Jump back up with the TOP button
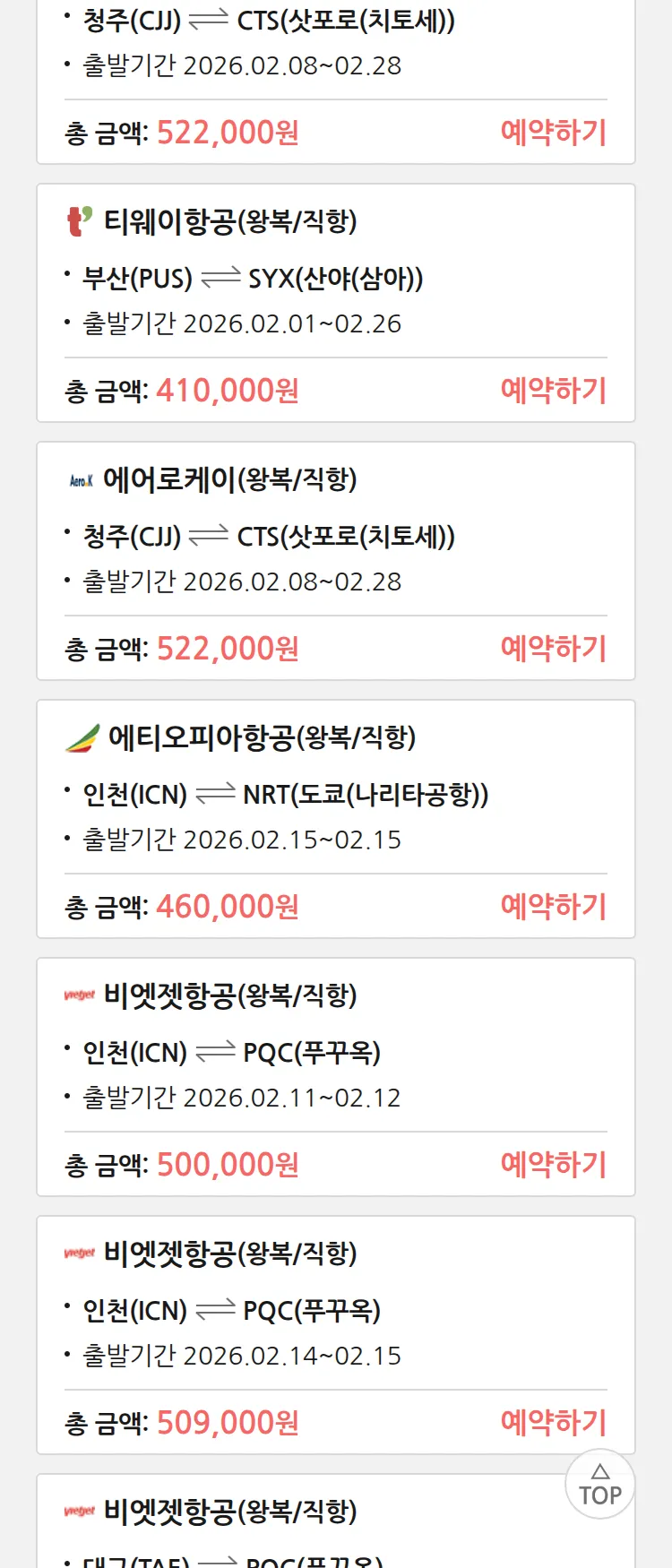 point(599,1485)
